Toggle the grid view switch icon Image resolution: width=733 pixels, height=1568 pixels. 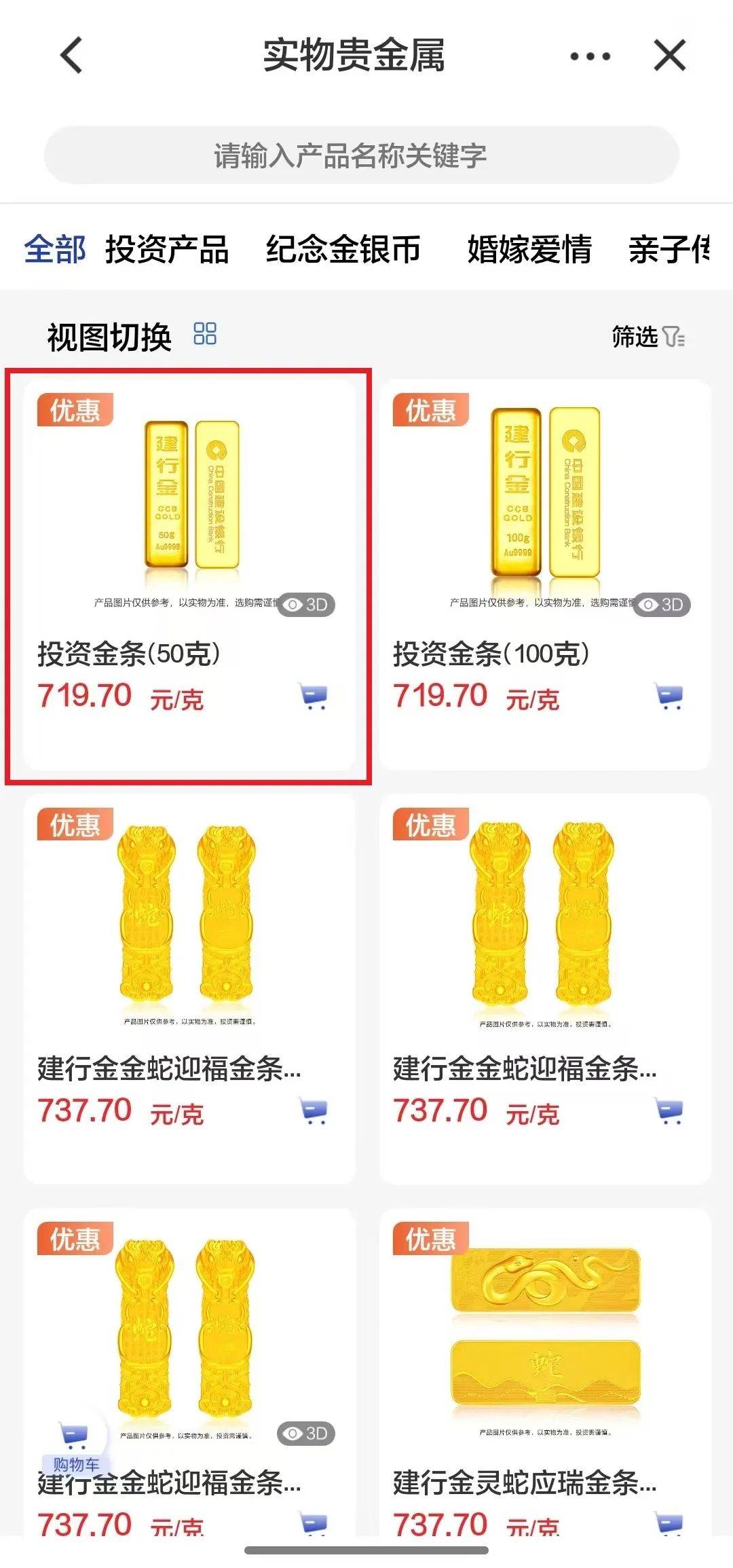pyautogui.click(x=205, y=334)
